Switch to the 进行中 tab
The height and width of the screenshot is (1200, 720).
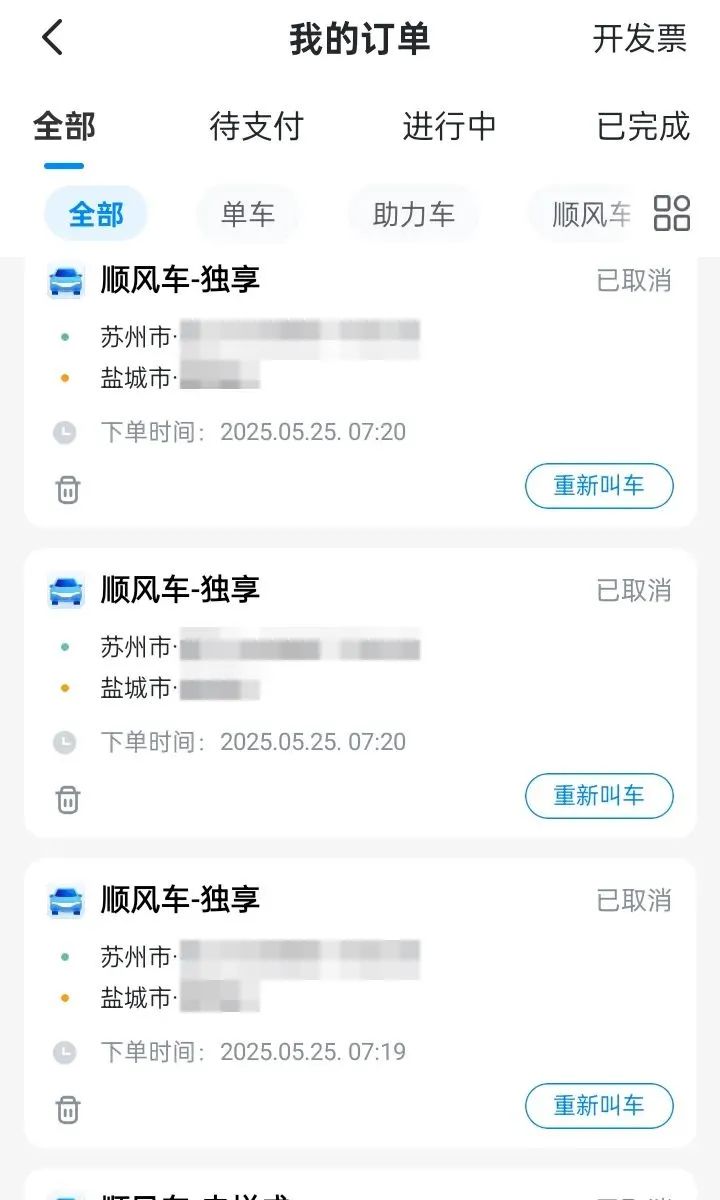pyautogui.click(x=449, y=127)
